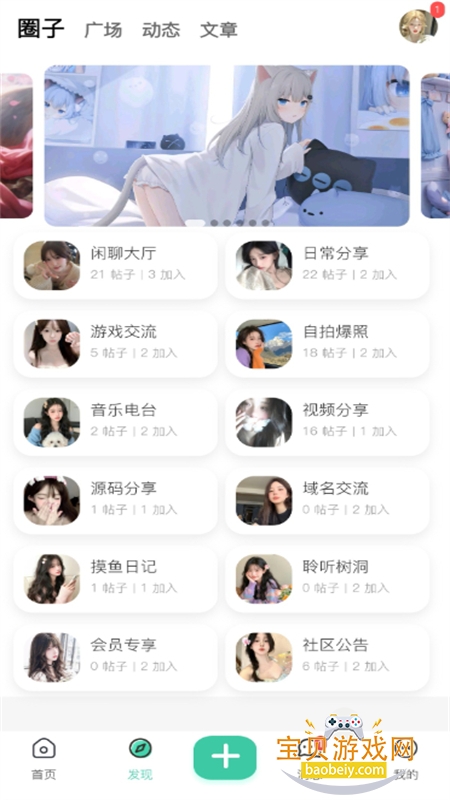Open the anime cat girl banner

tap(227, 145)
